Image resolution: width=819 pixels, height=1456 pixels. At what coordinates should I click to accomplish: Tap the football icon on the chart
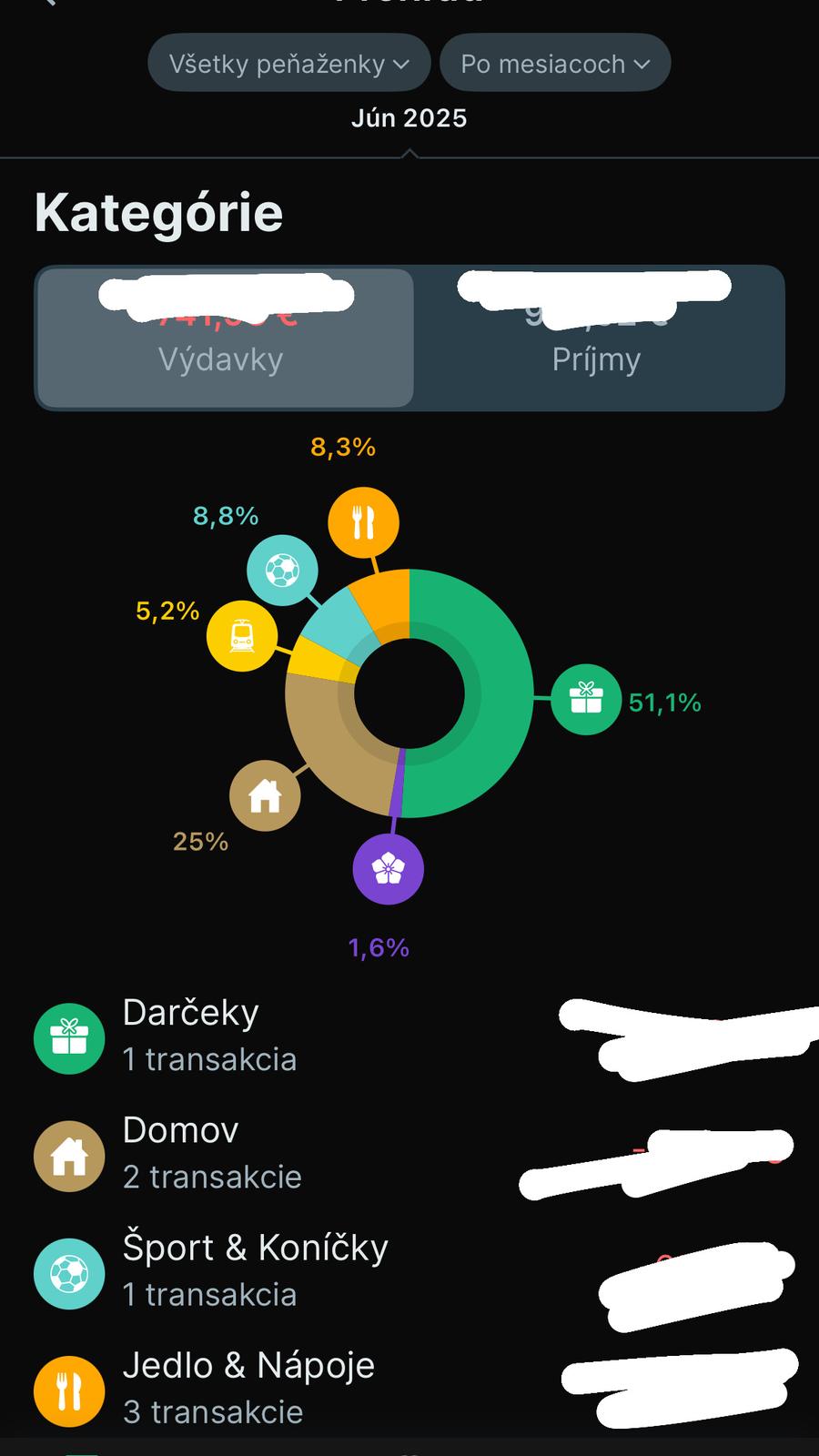282,571
